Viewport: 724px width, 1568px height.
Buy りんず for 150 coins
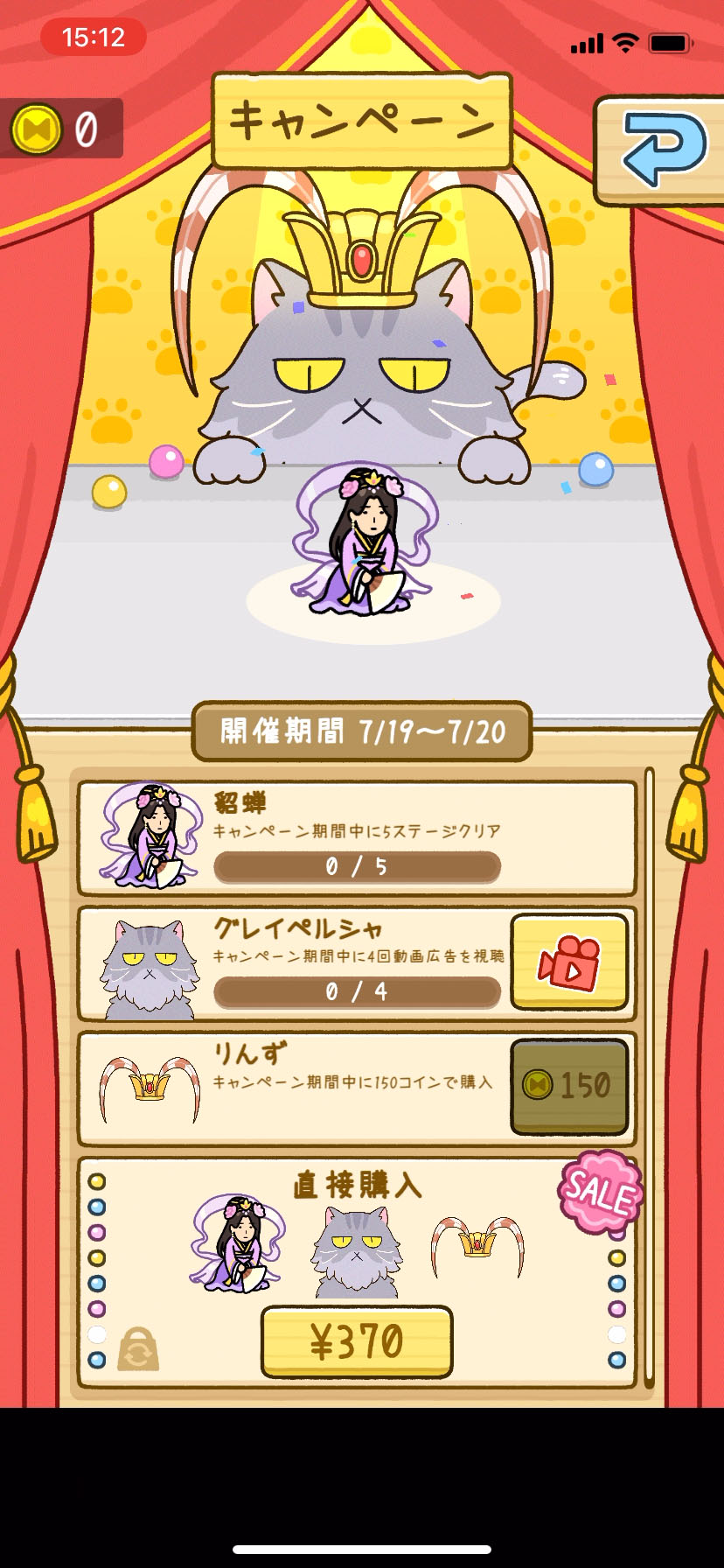pyautogui.click(x=569, y=1086)
